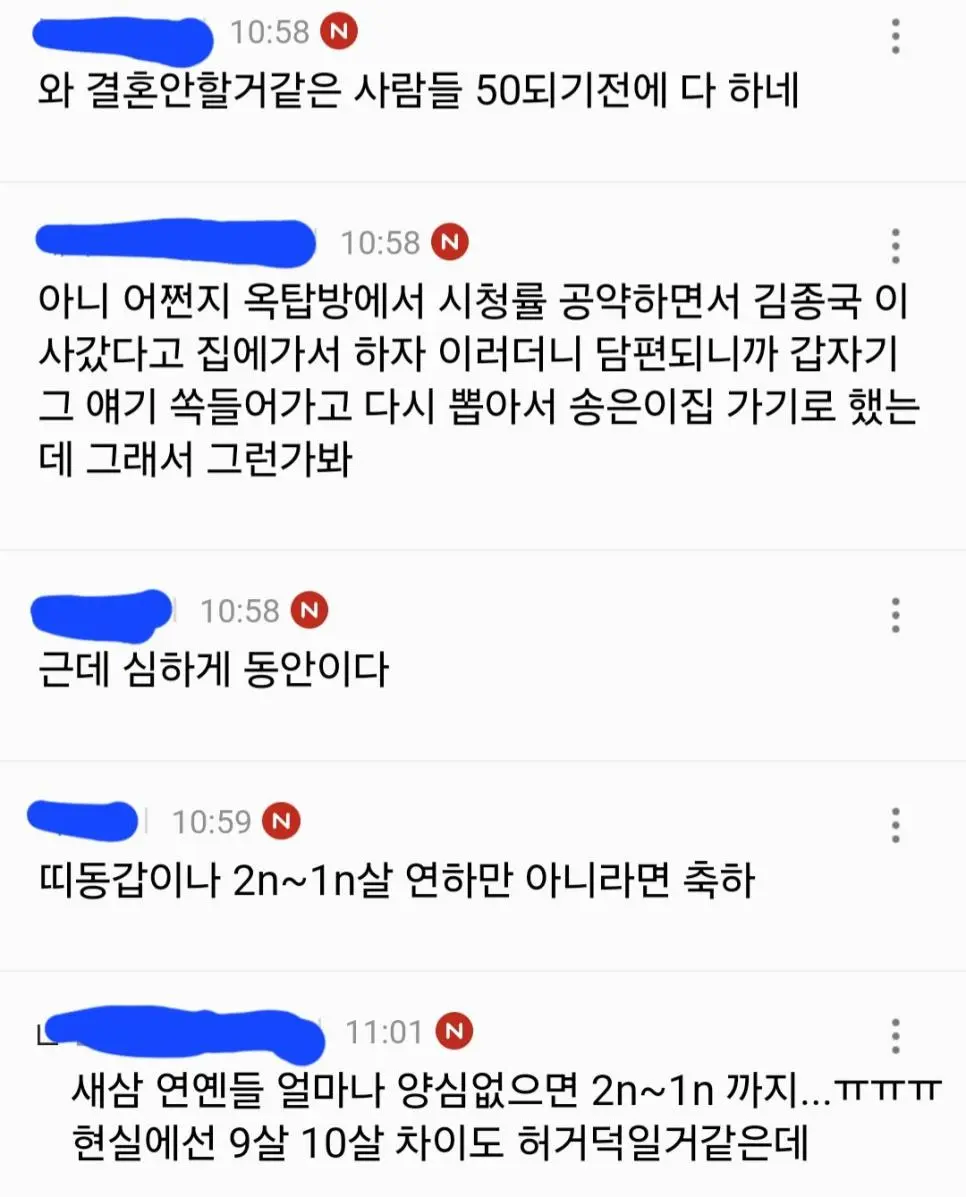
Task: Open overflow menu on the 50되기전에 comment
Action: tap(895, 36)
